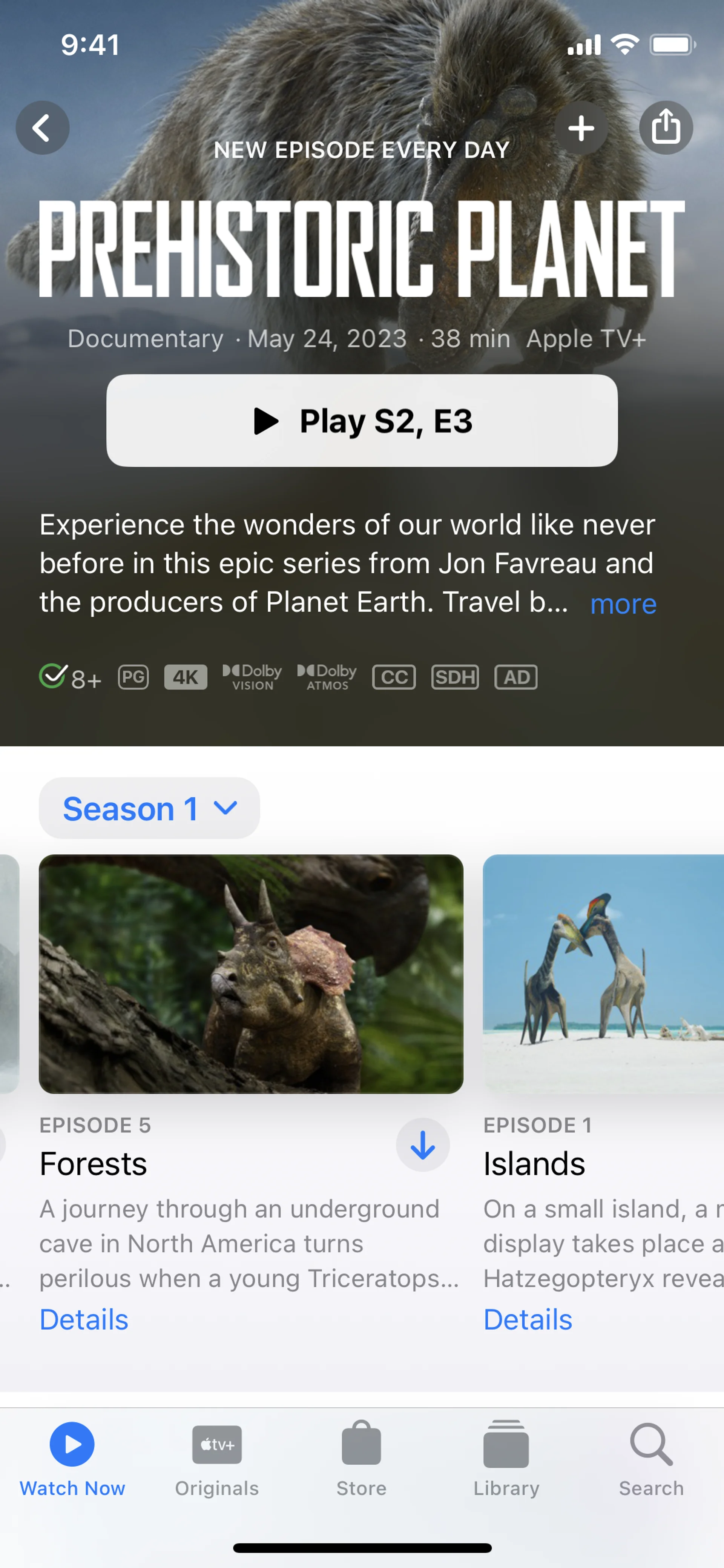
Task: Download Episode 5 Forests
Action: (423, 1145)
